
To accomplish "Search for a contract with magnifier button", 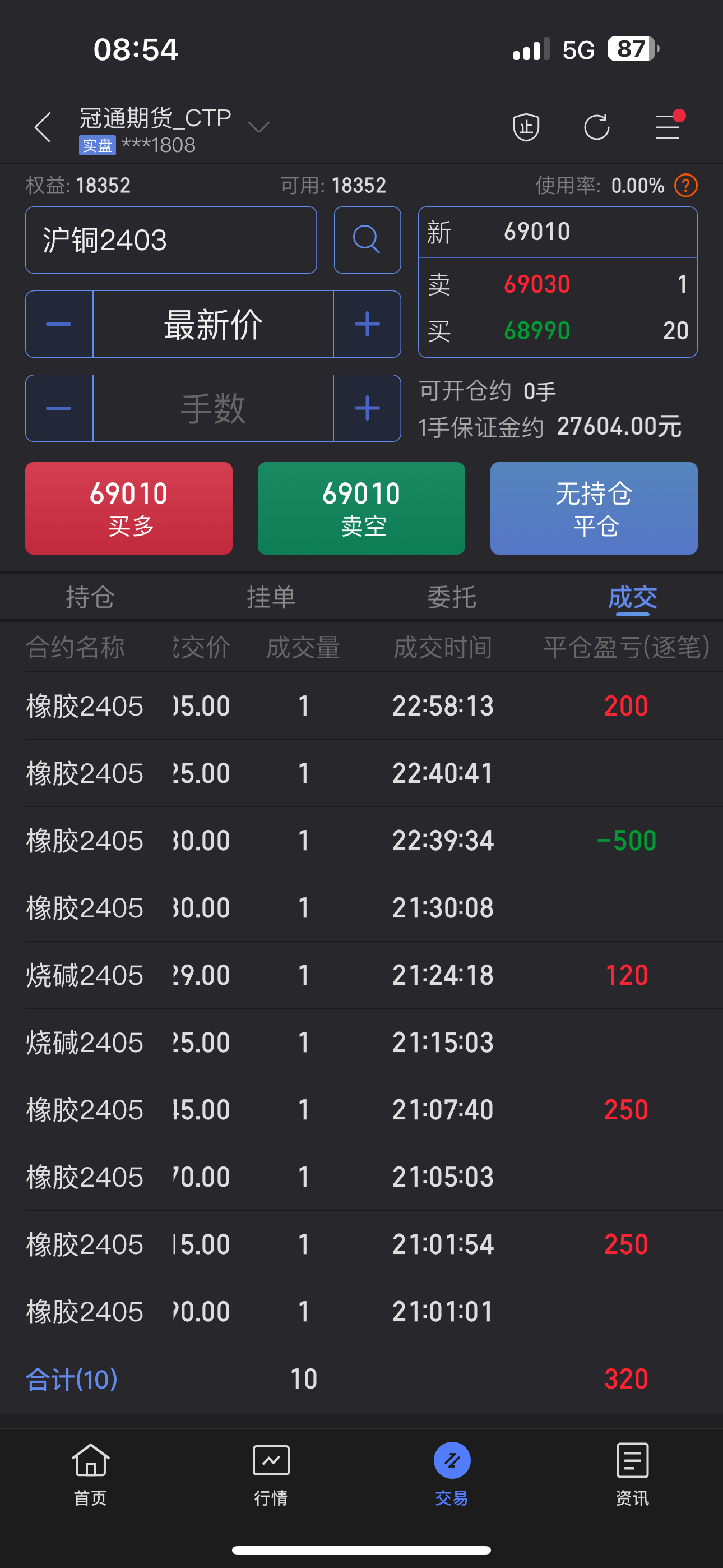I will [x=367, y=240].
